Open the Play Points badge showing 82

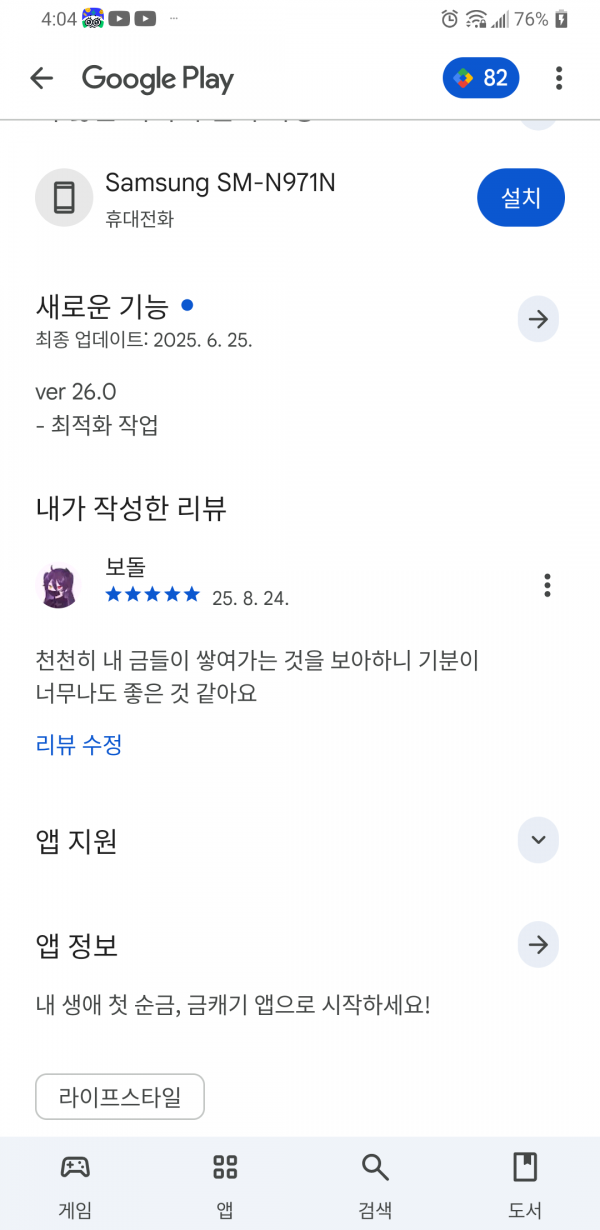(x=481, y=78)
